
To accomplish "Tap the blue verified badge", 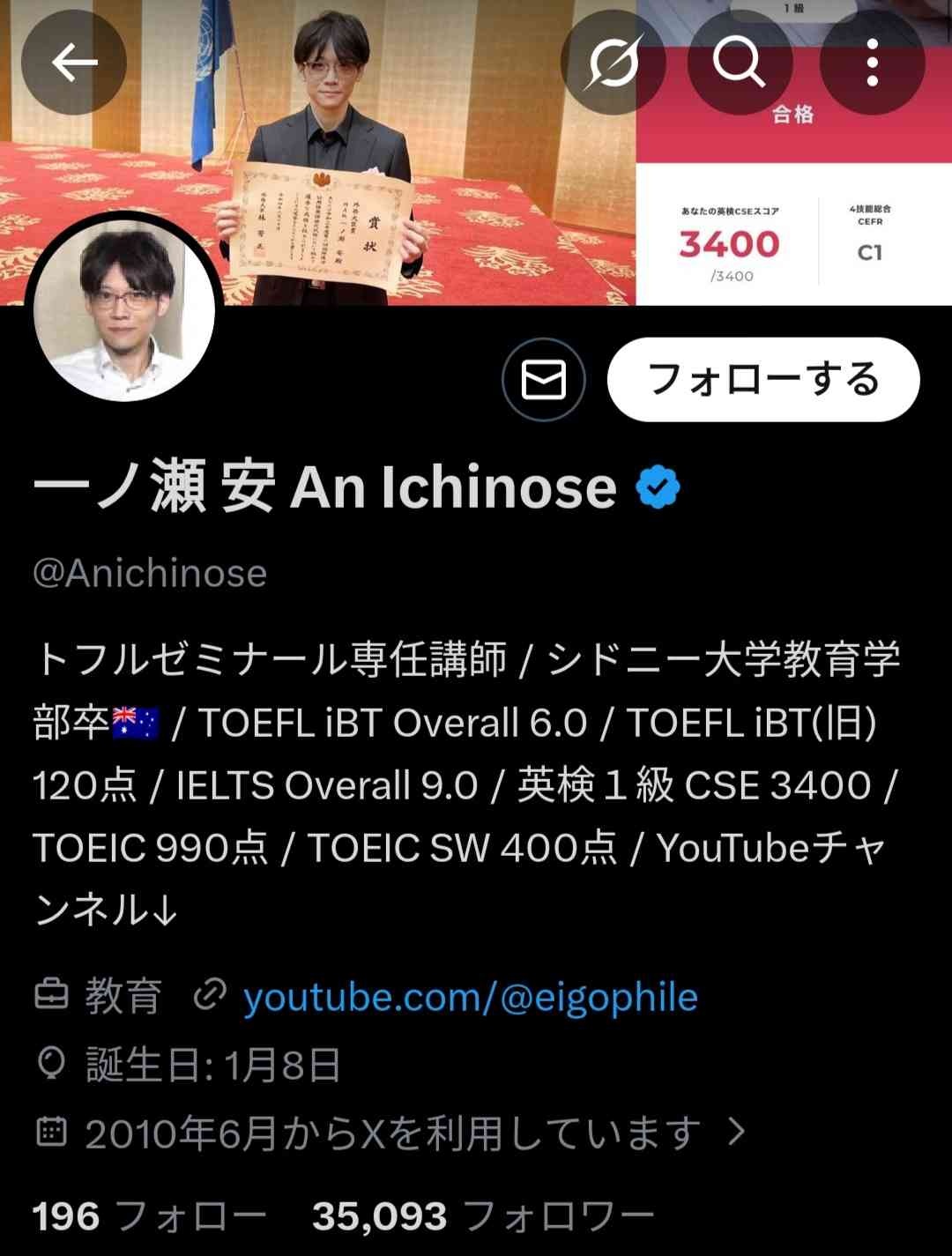I will click(x=658, y=487).
